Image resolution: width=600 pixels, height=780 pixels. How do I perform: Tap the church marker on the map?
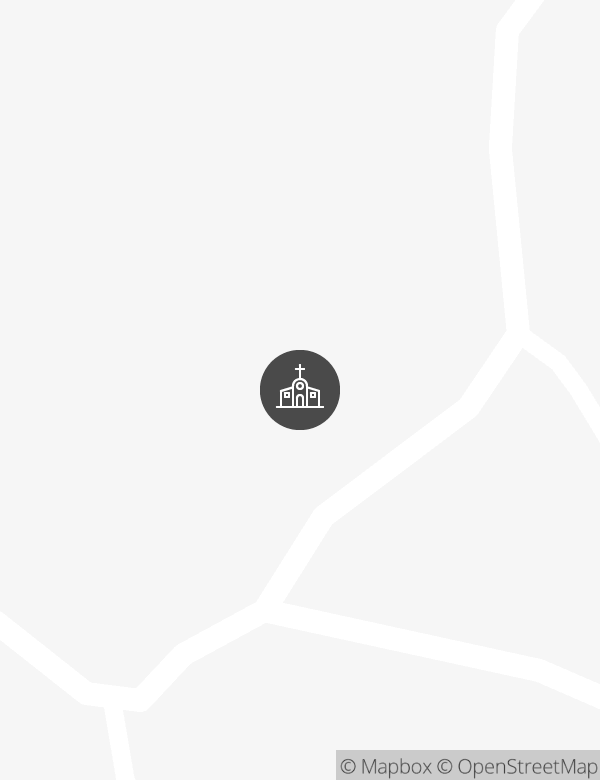coord(300,390)
